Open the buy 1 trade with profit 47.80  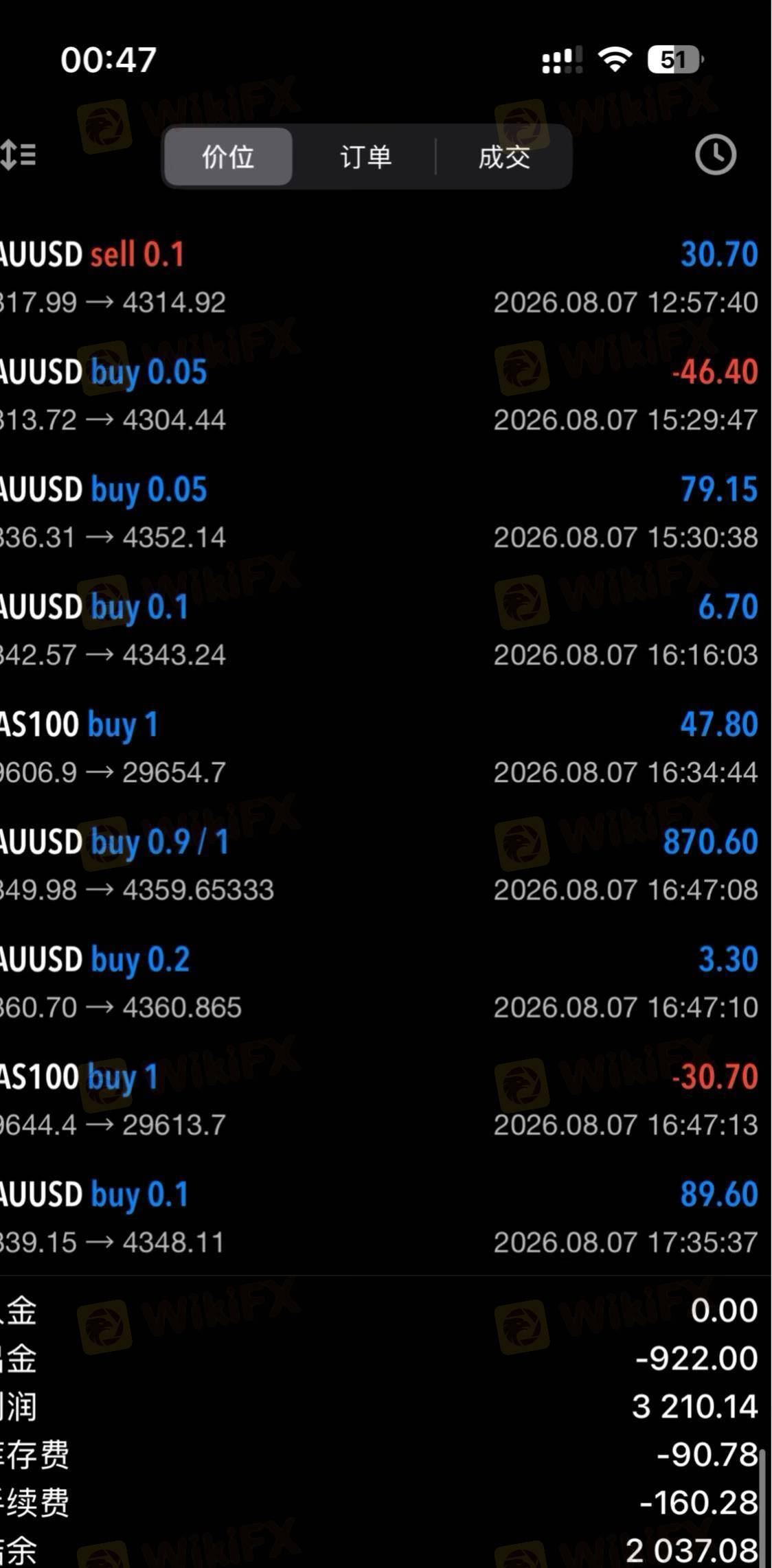pyautogui.click(x=386, y=747)
